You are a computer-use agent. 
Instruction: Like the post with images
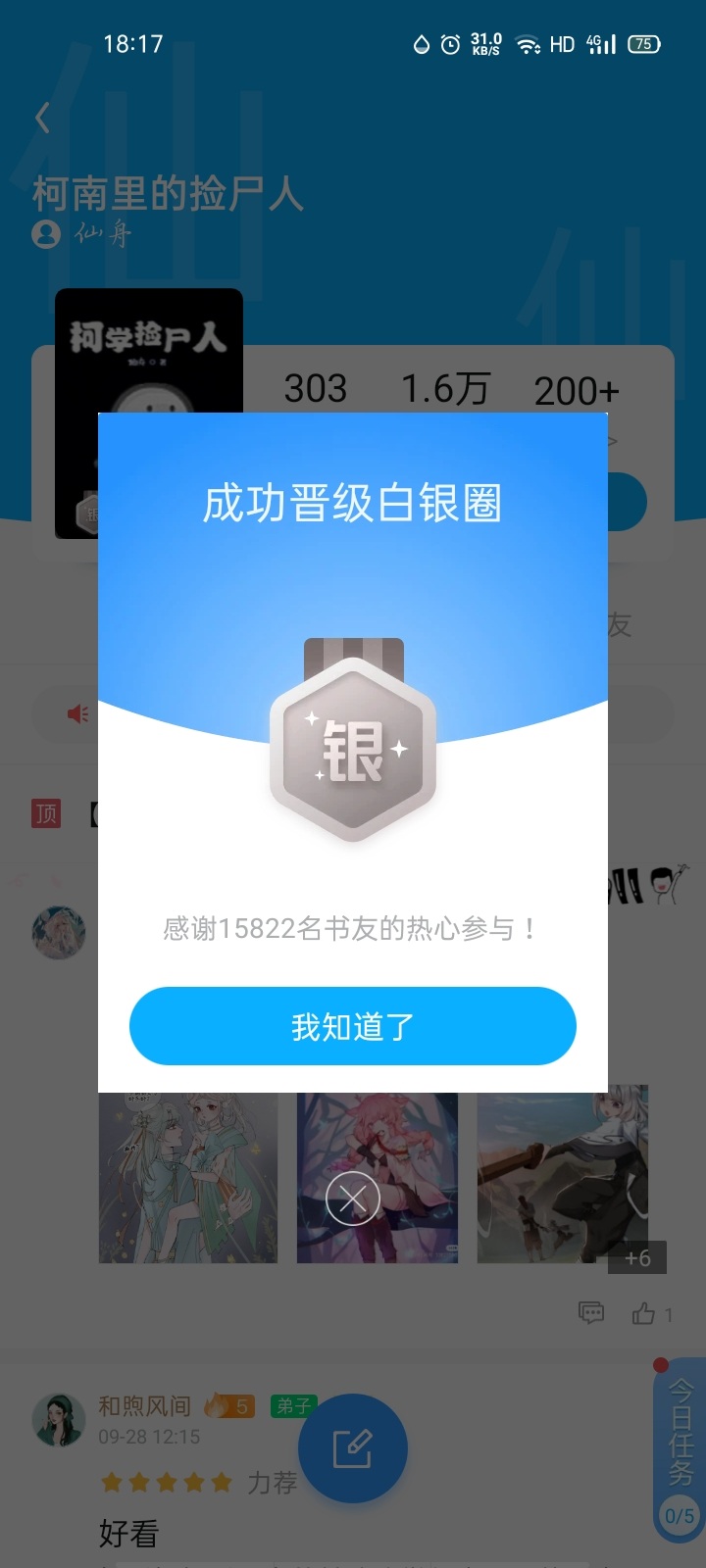click(x=644, y=1313)
